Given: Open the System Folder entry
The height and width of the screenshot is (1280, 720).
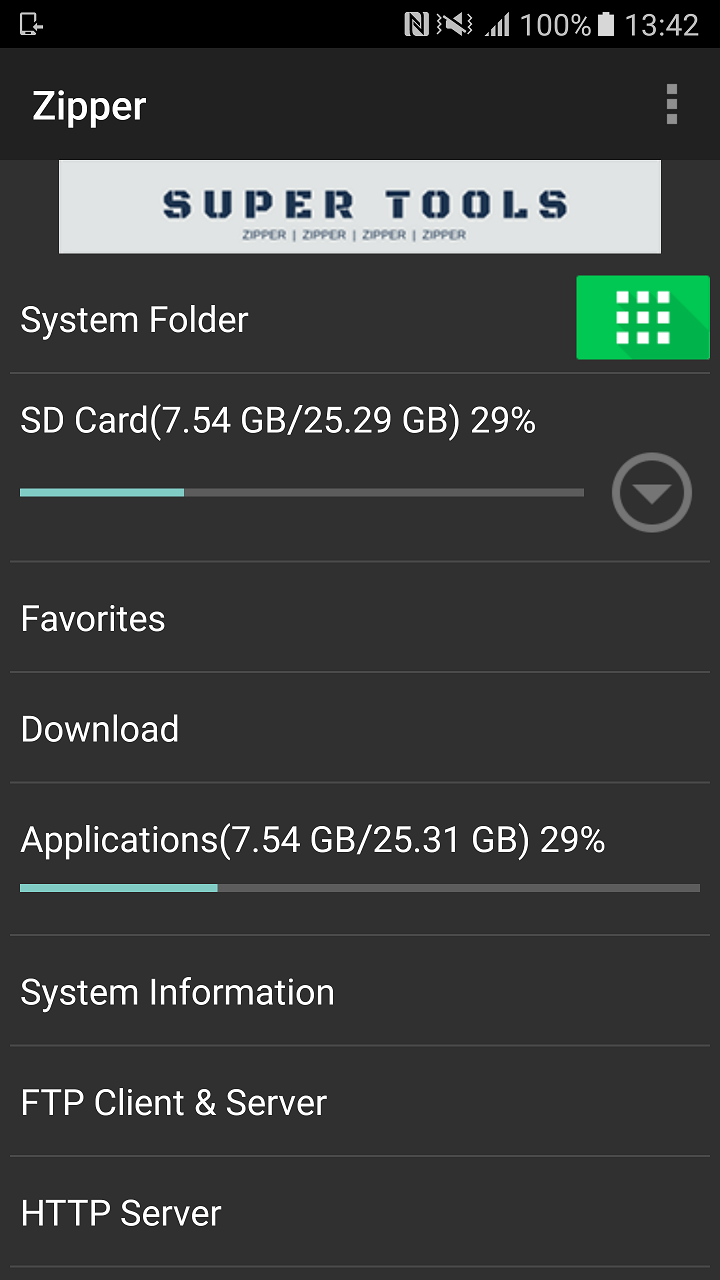Looking at the screenshot, I should (x=134, y=318).
